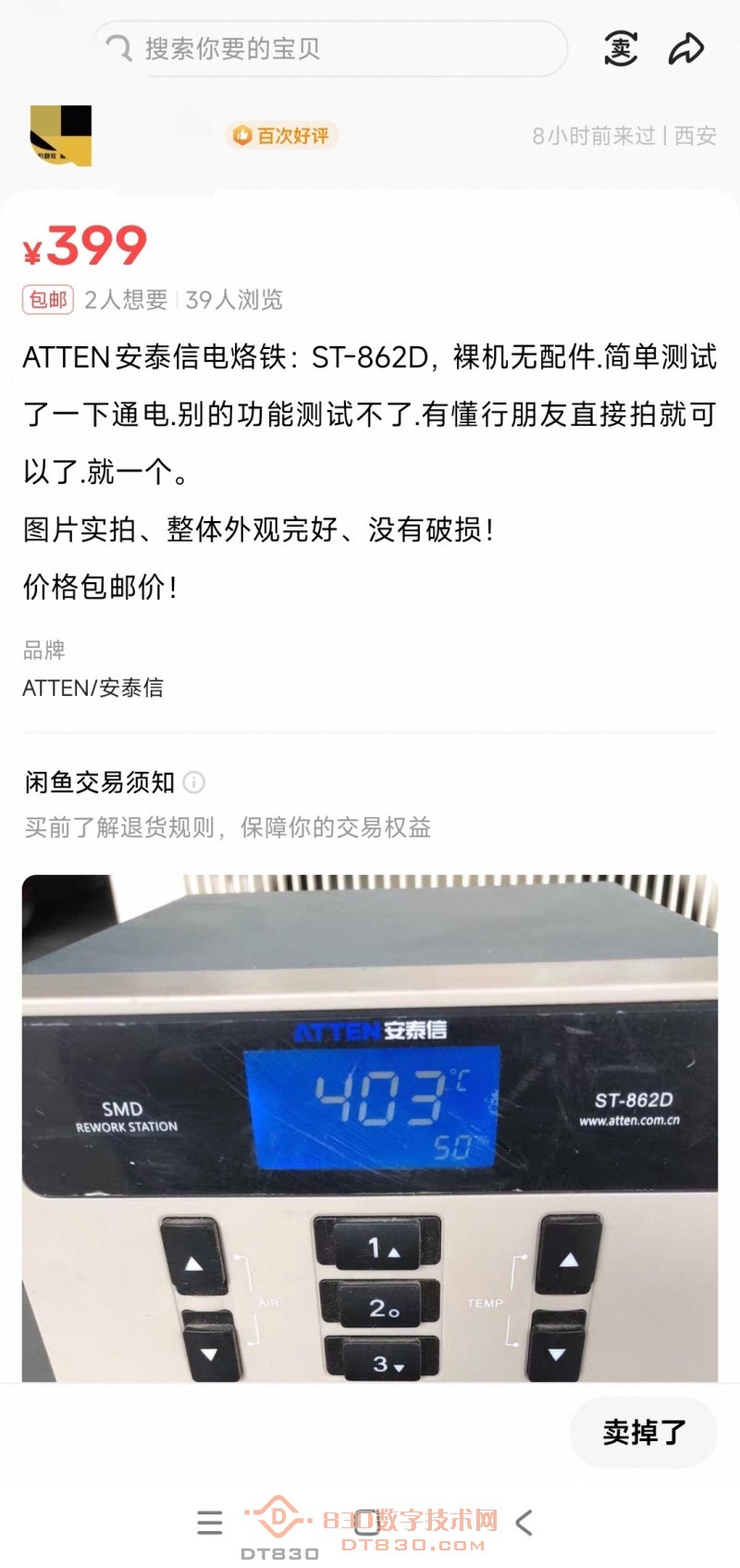Open the seller's avatar profile
This screenshot has height=1568, width=740.
click(x=61, y=135)
